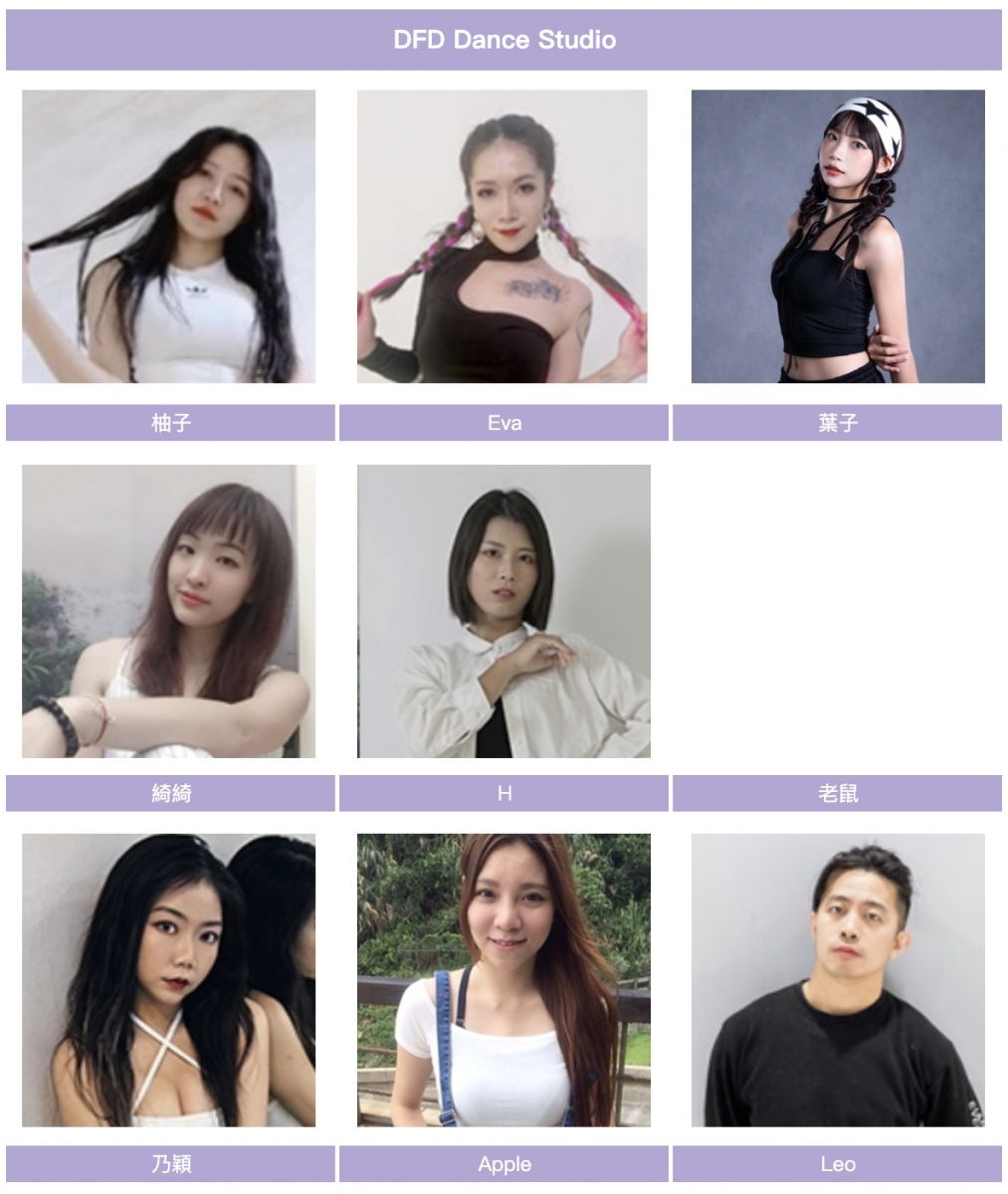
Task: View instructor H's profile
Action: click(503, 611)
